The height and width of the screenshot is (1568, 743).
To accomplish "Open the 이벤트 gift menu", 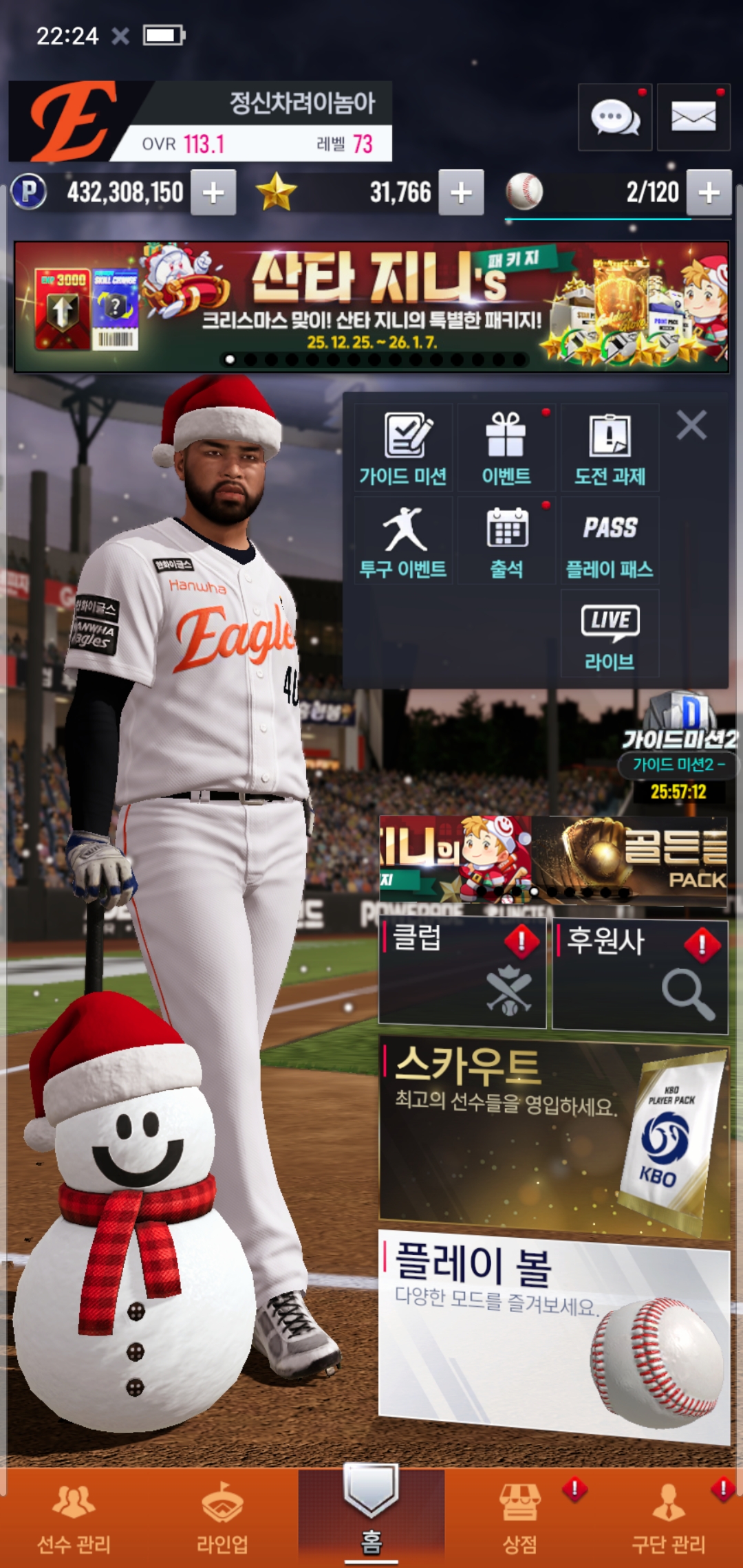I will point(506,447).
